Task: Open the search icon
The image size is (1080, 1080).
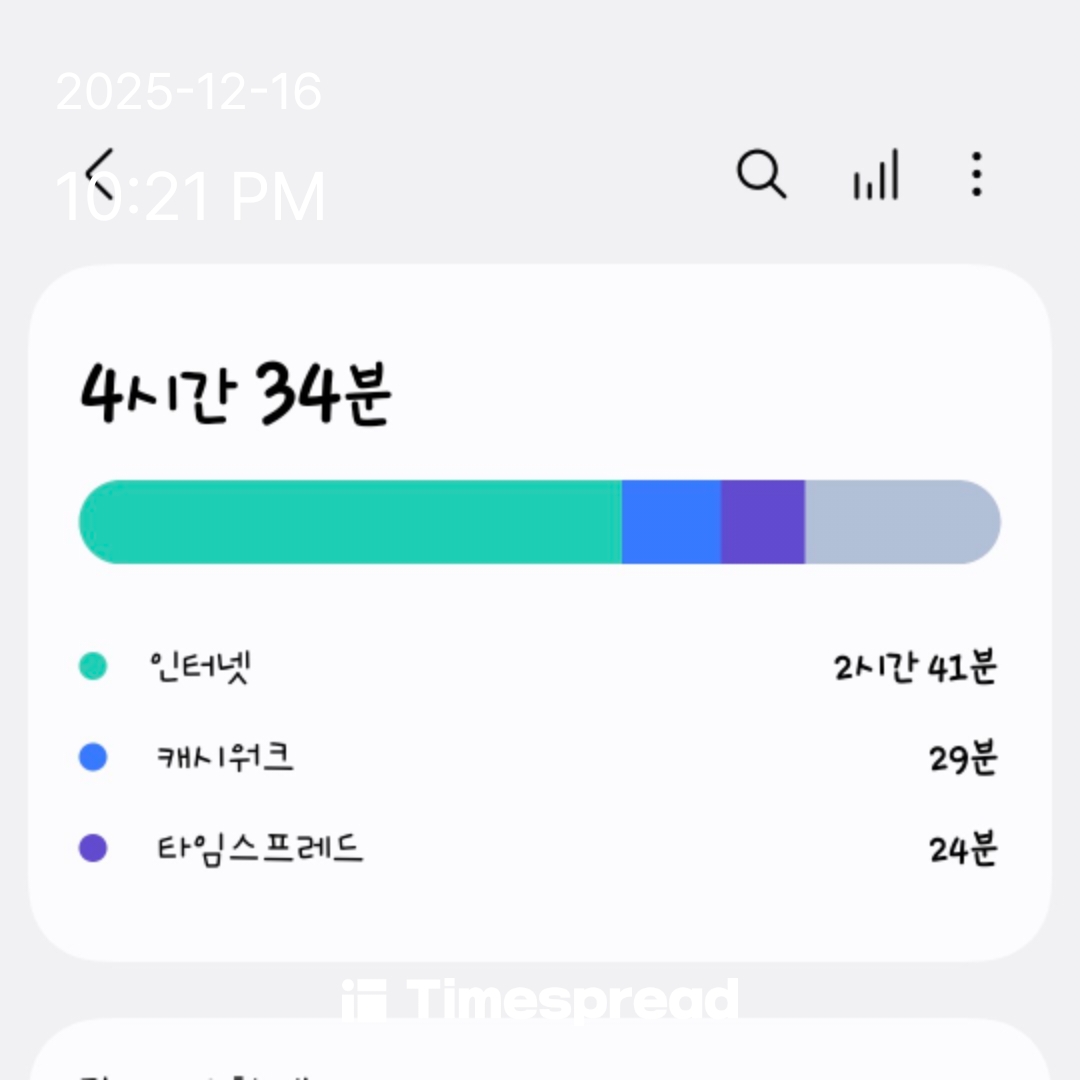Action: tap(761, 175)
